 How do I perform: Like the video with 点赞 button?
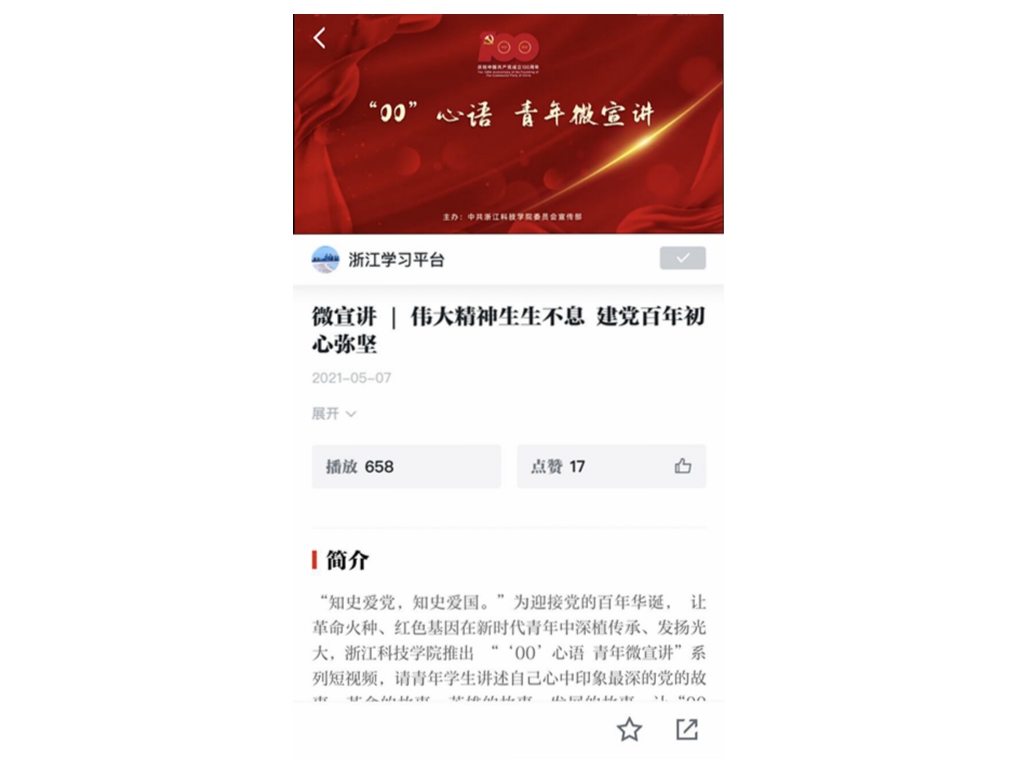click(x=682, y=466)
